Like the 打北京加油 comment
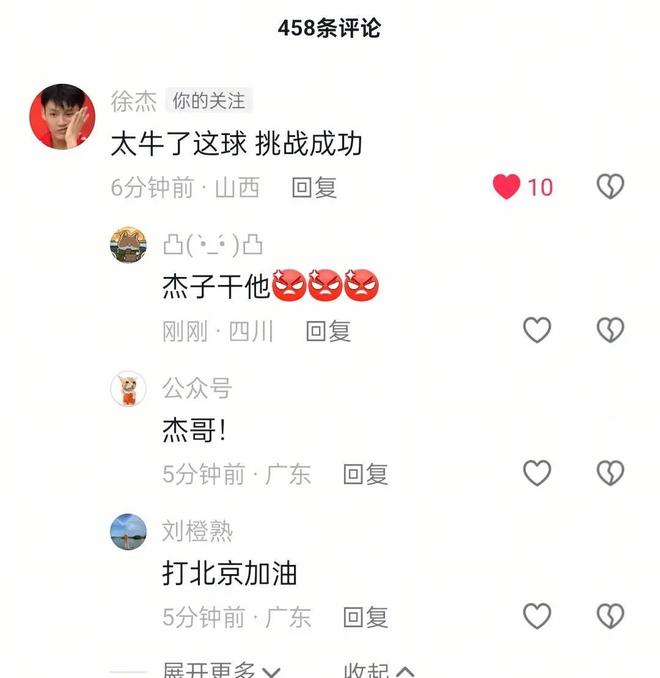Image resolution: width=660 pixels, height=678 pixels. click(x=537, y=616)
